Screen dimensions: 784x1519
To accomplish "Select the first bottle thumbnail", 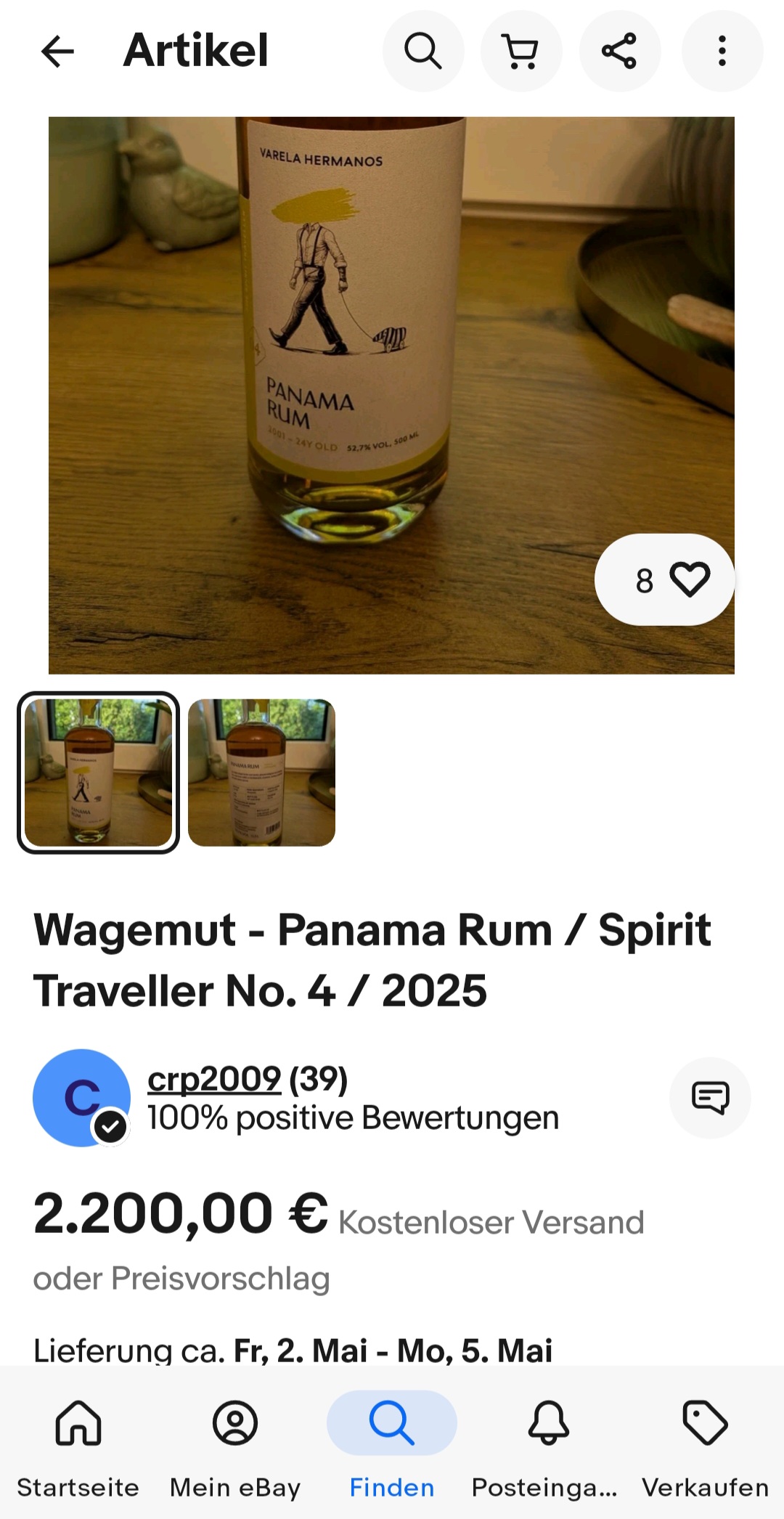I will 98,773.
